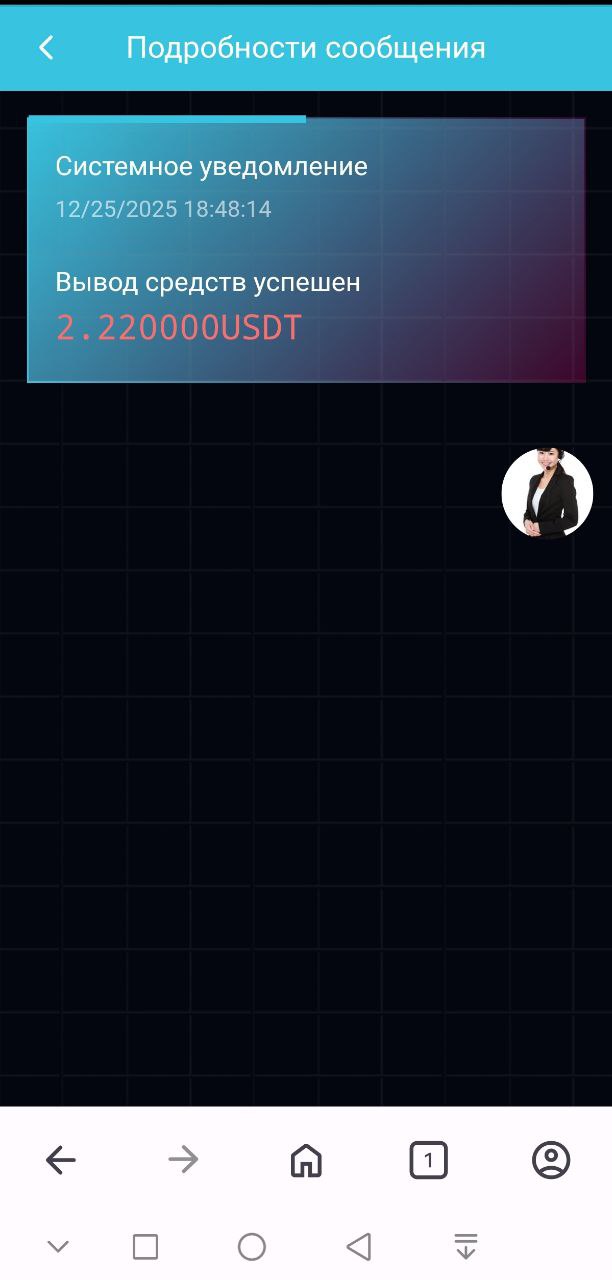Go back from message details header
Image resolution: width=612 pixels, height=1280 pixels.
point(46,48)
